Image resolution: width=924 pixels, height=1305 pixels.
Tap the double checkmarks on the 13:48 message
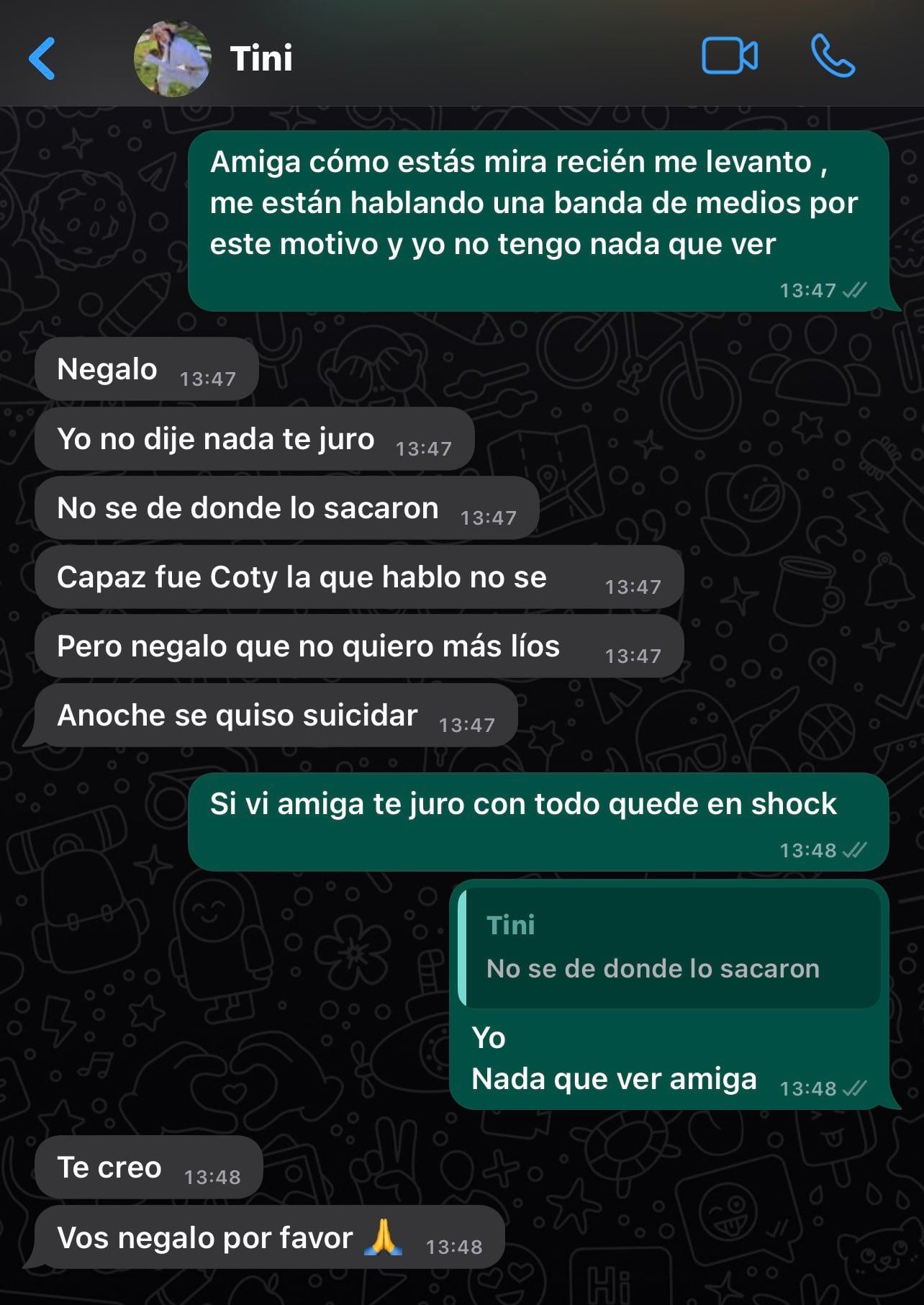855,850
